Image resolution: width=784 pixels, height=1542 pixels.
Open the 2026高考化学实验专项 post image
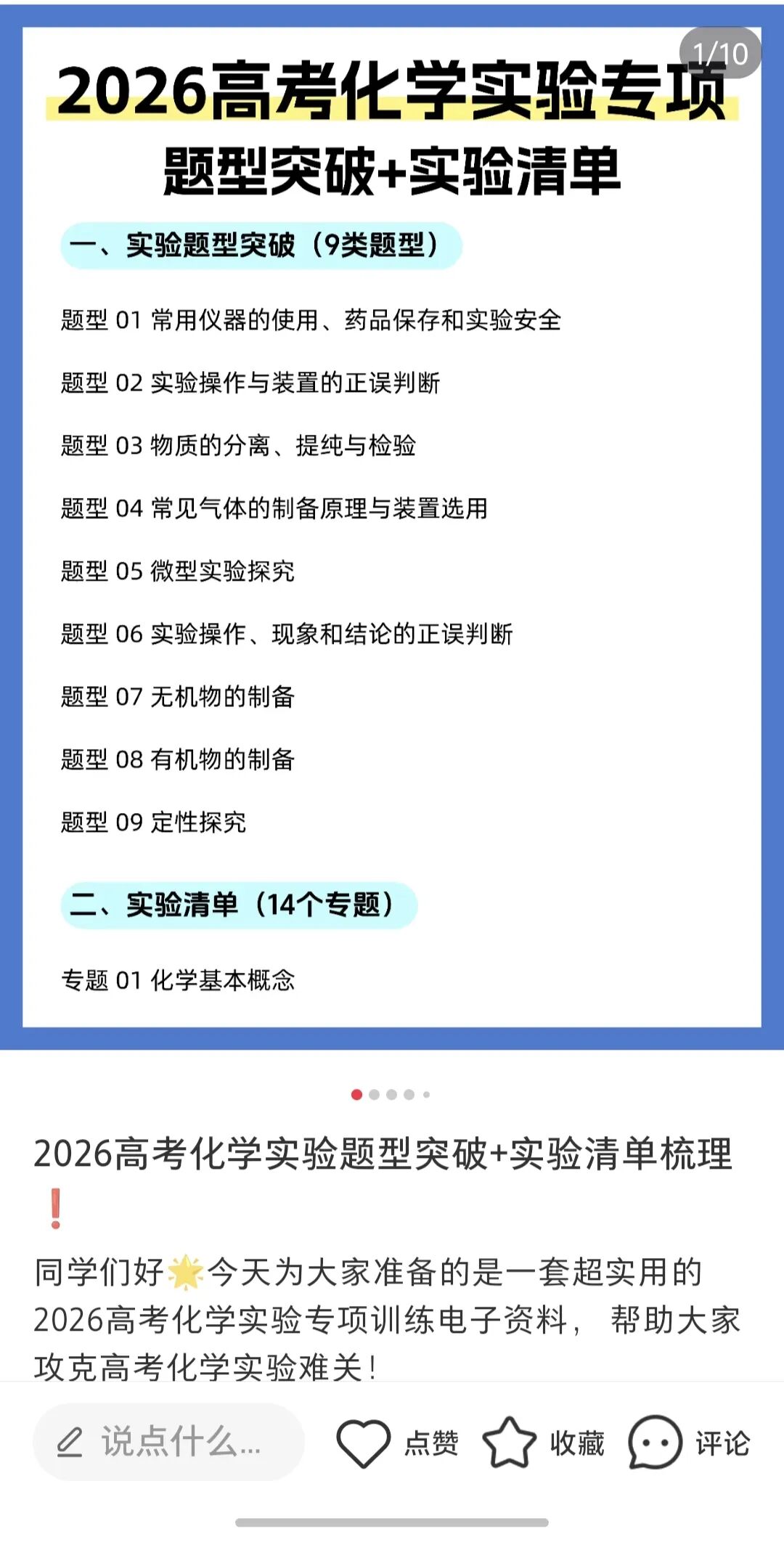[392, 526]
